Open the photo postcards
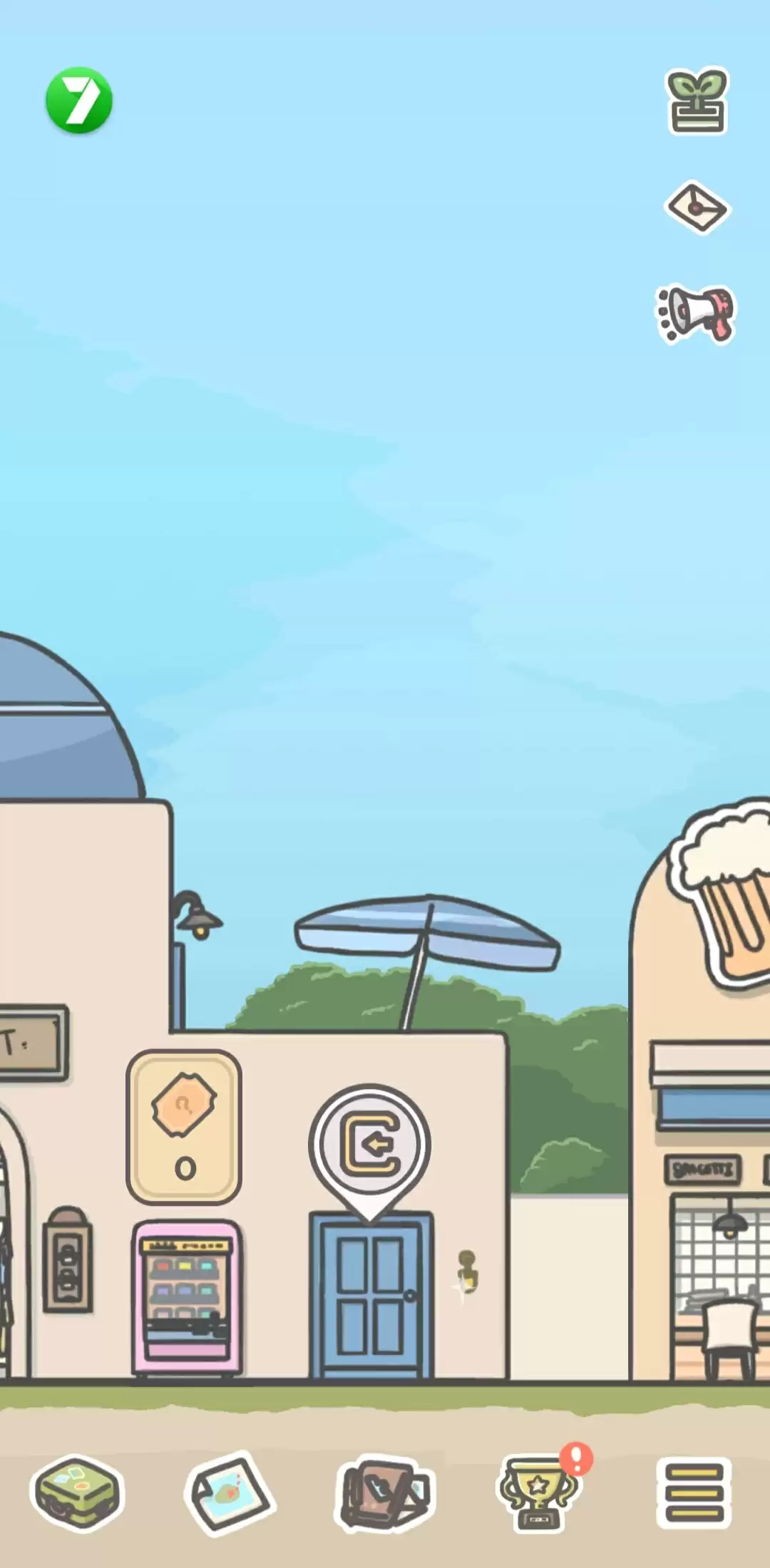Viewport: 770px width, 1568px height. [x=230, y=1492]
